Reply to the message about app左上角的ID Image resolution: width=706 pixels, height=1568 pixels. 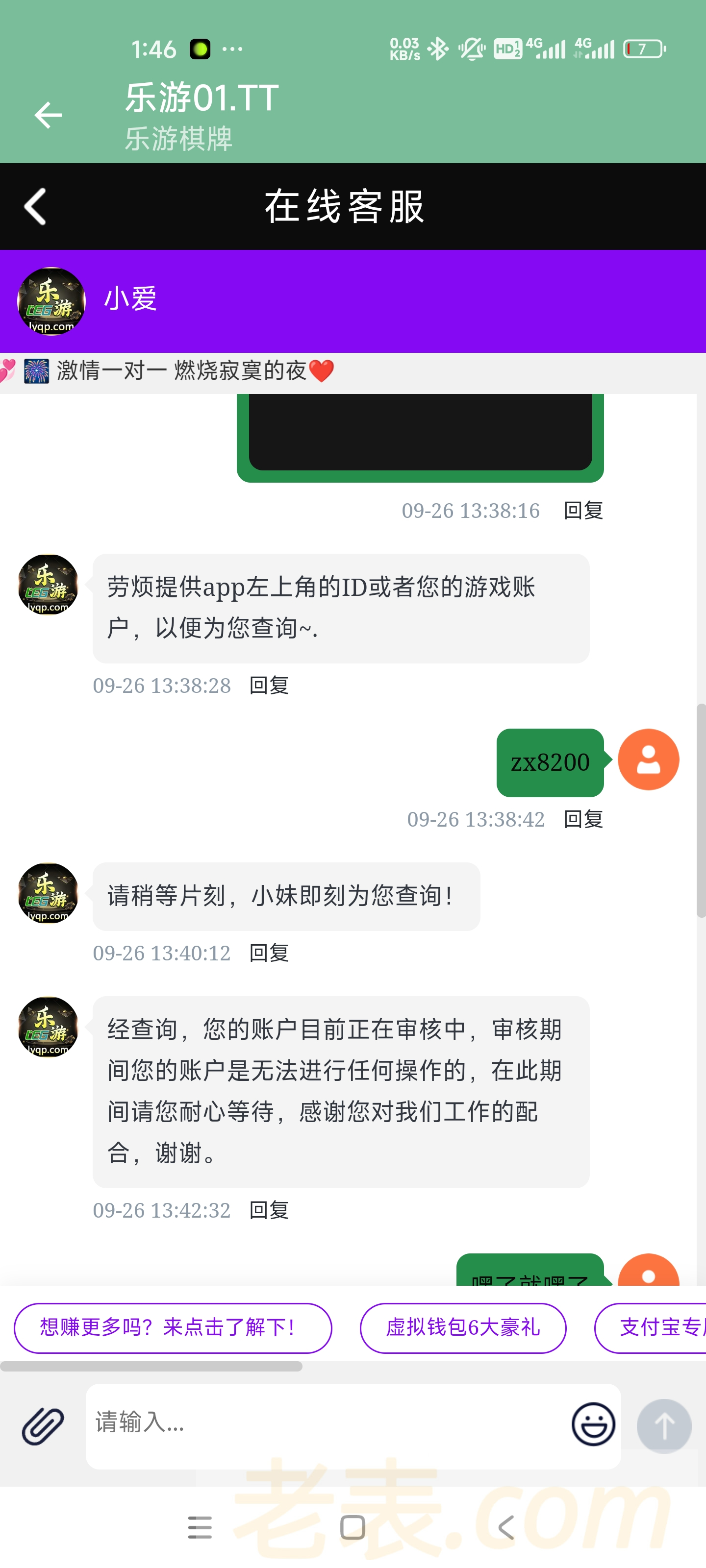pyautogui.click(x=269, y=686)
